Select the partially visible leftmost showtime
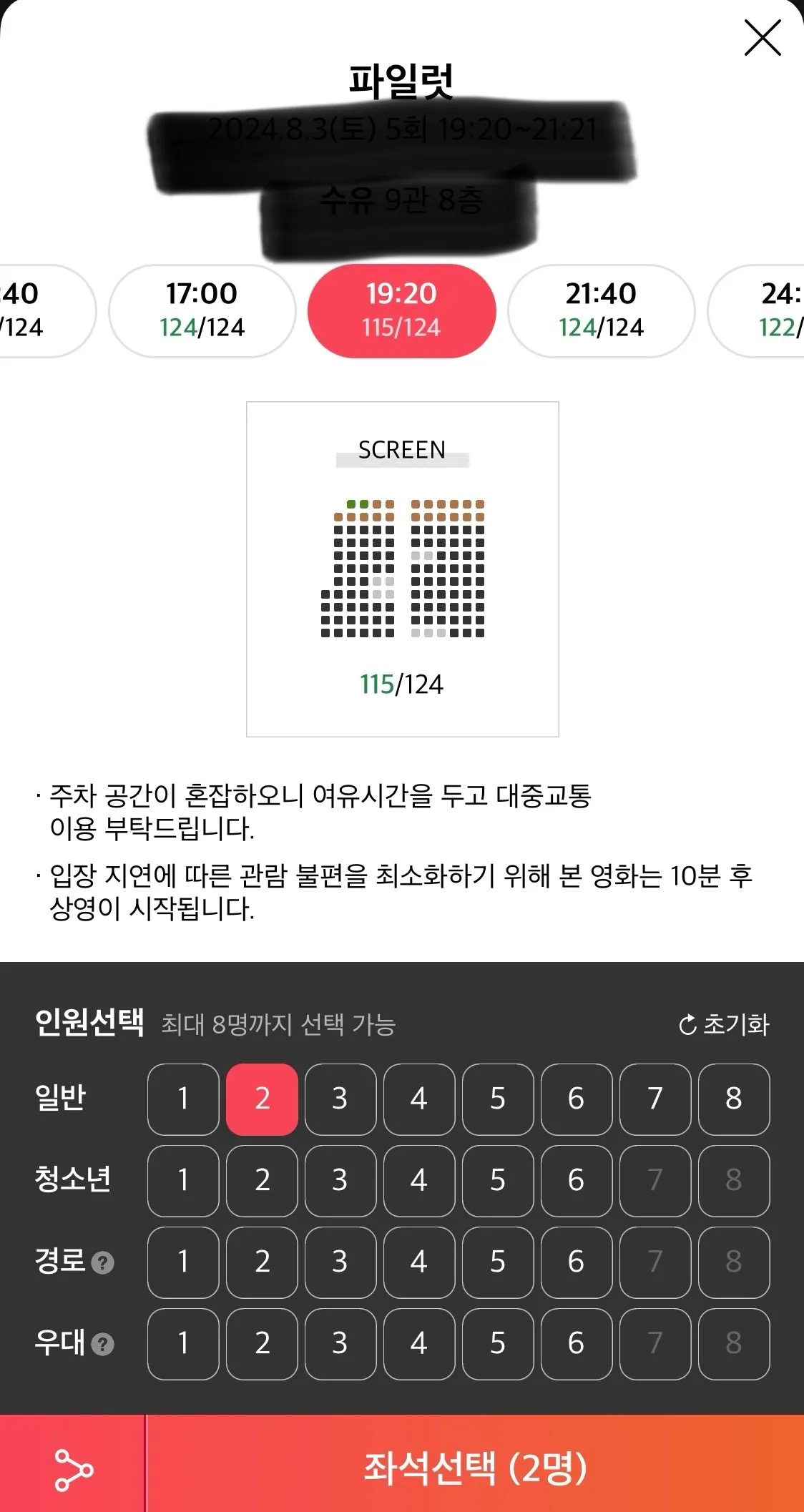 (29, 310)
